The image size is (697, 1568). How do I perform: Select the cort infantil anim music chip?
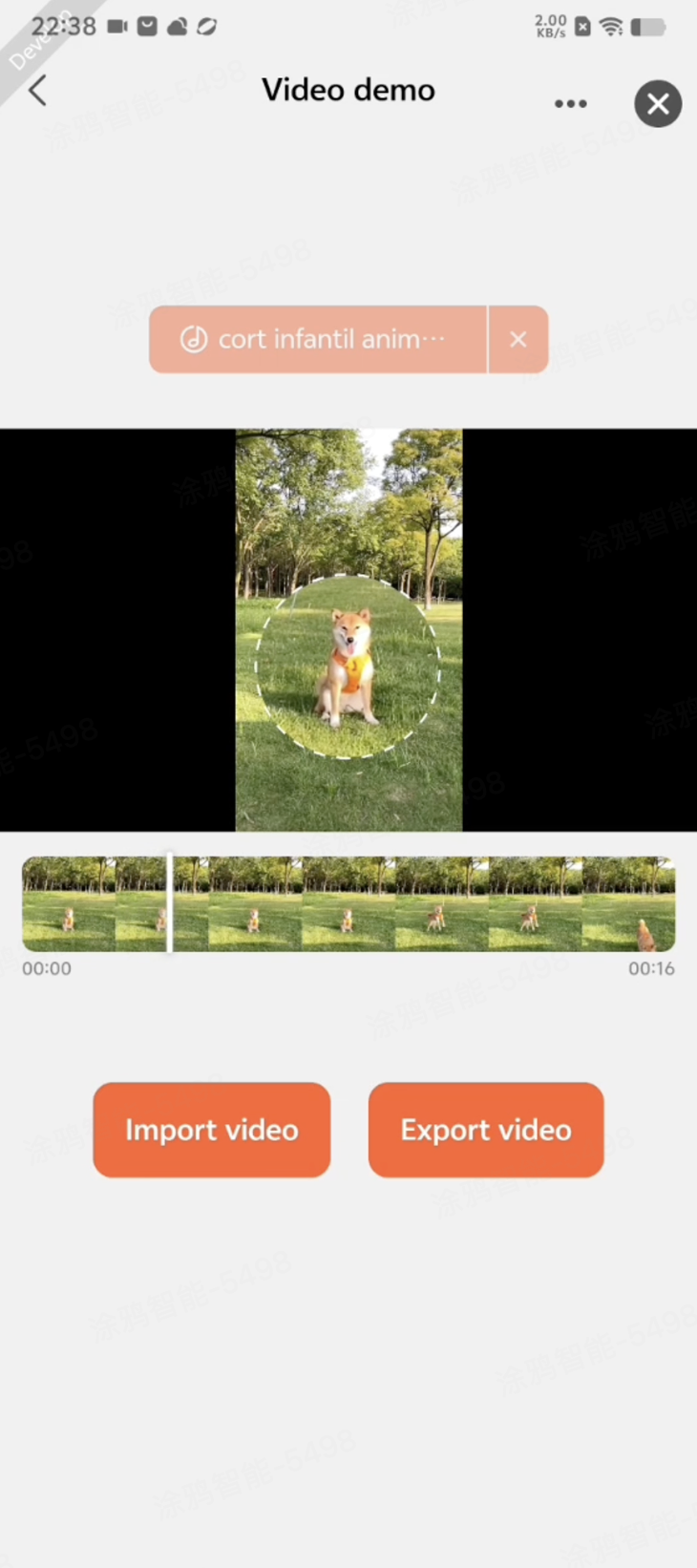(318, 340)
